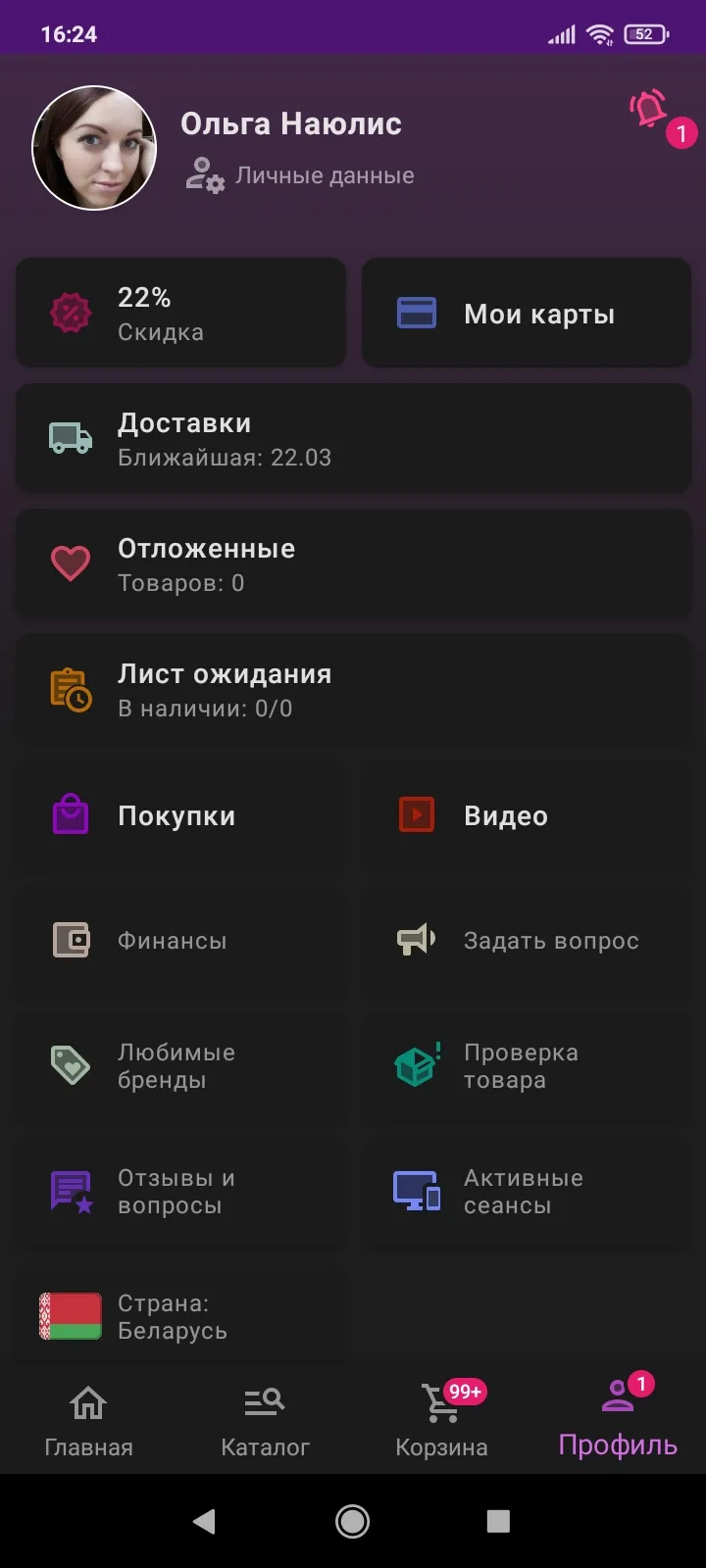Open Мои карты
This screenshot has width=706, height=1568.
(527, 313)
